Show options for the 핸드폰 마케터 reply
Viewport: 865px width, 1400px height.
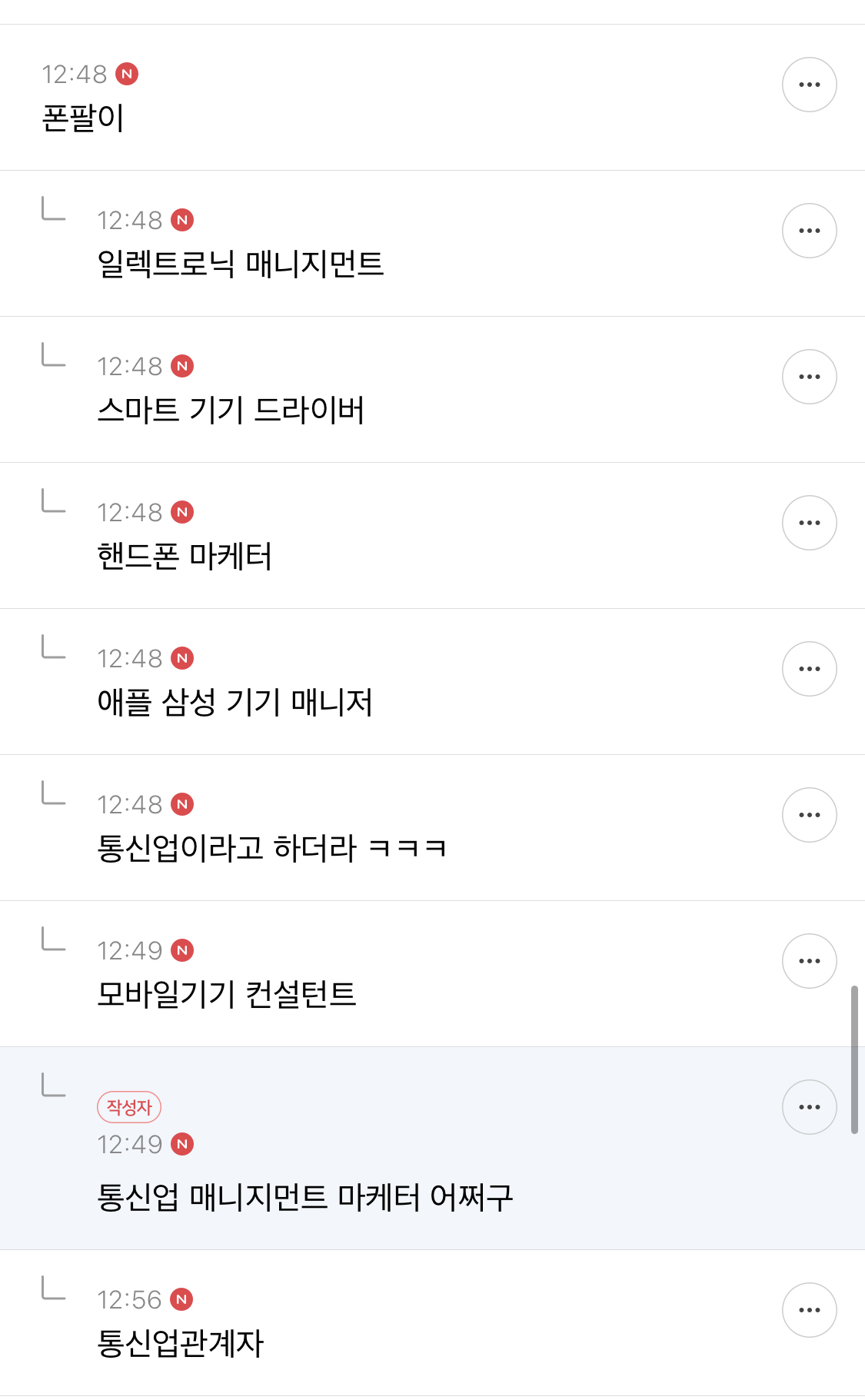(x=809, y=523)
